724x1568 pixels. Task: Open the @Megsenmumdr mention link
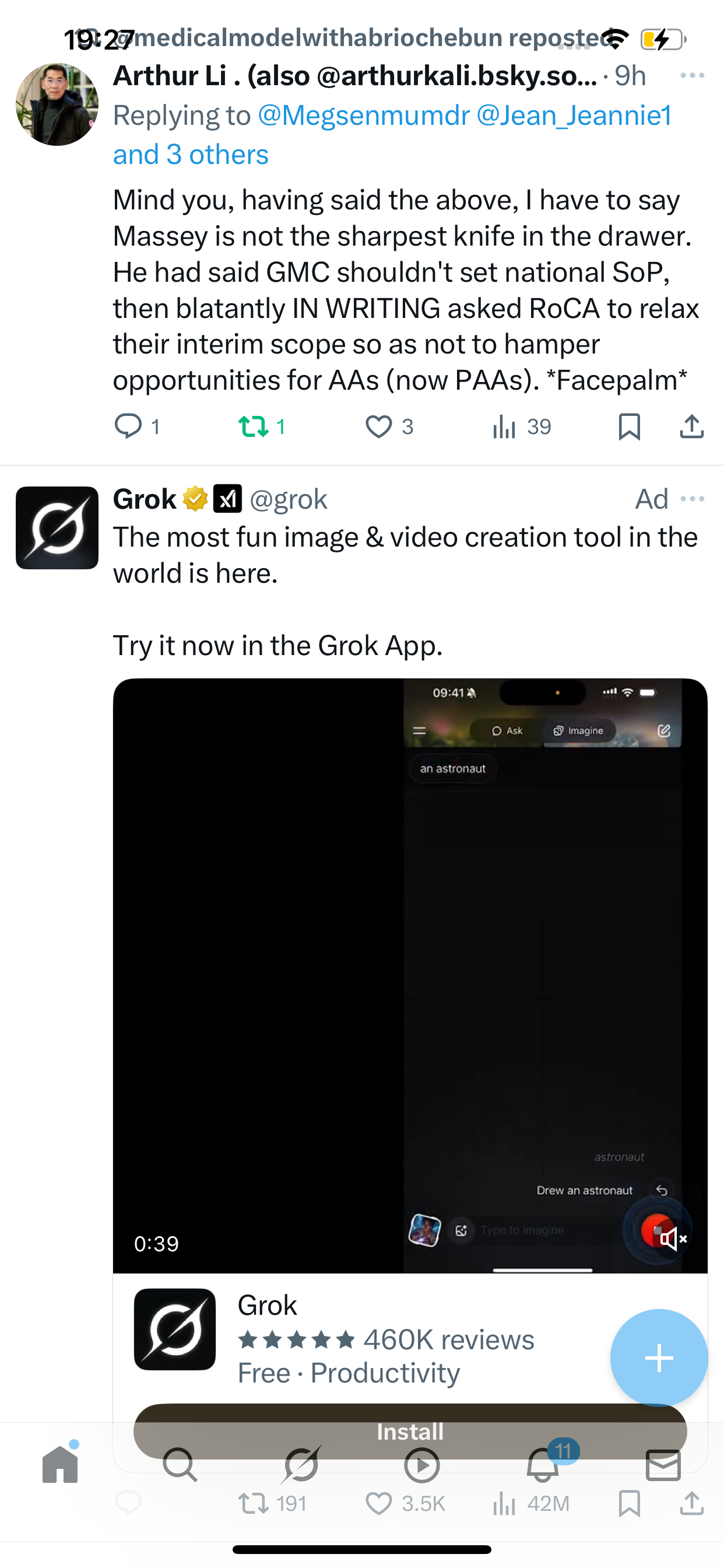[364, 115]
